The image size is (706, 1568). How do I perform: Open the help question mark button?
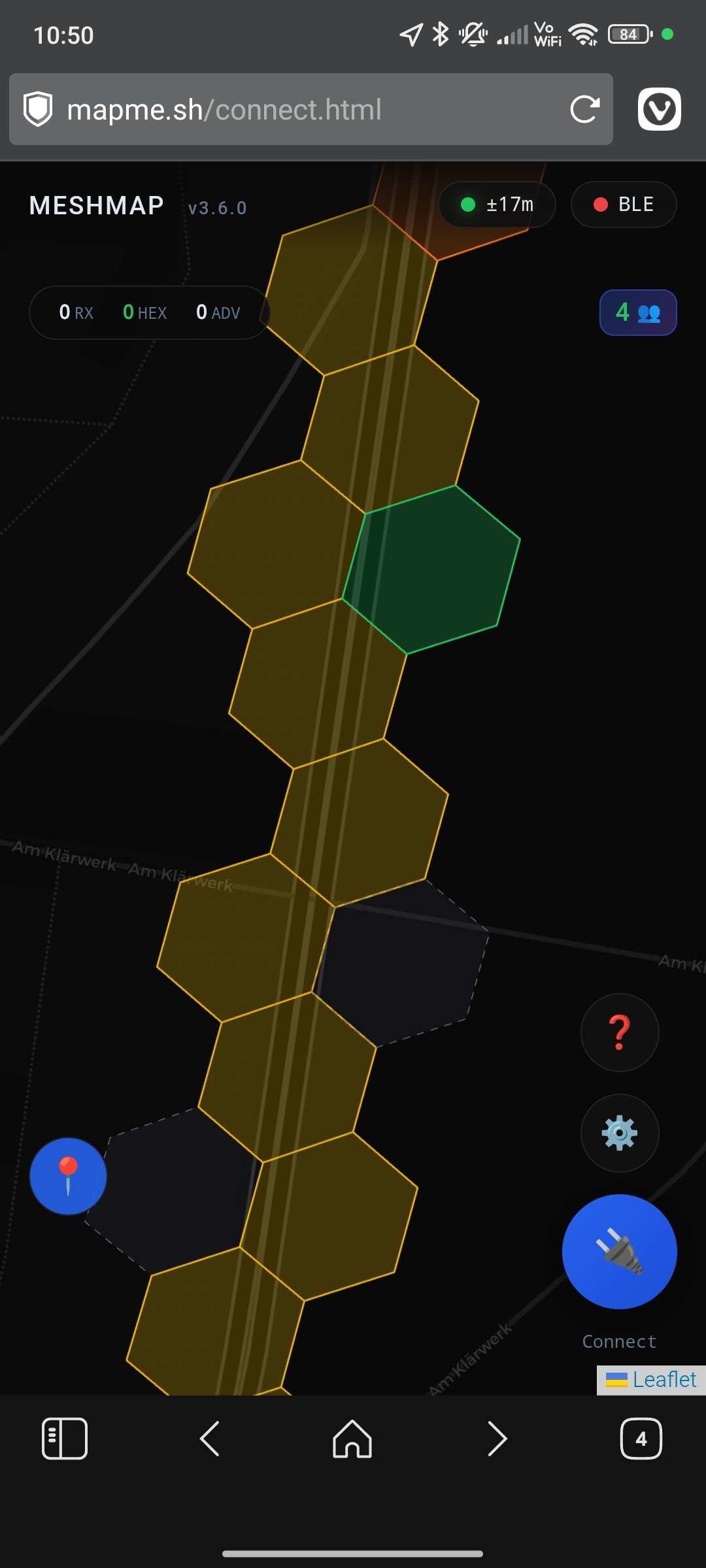click(x=620, y=1032)
